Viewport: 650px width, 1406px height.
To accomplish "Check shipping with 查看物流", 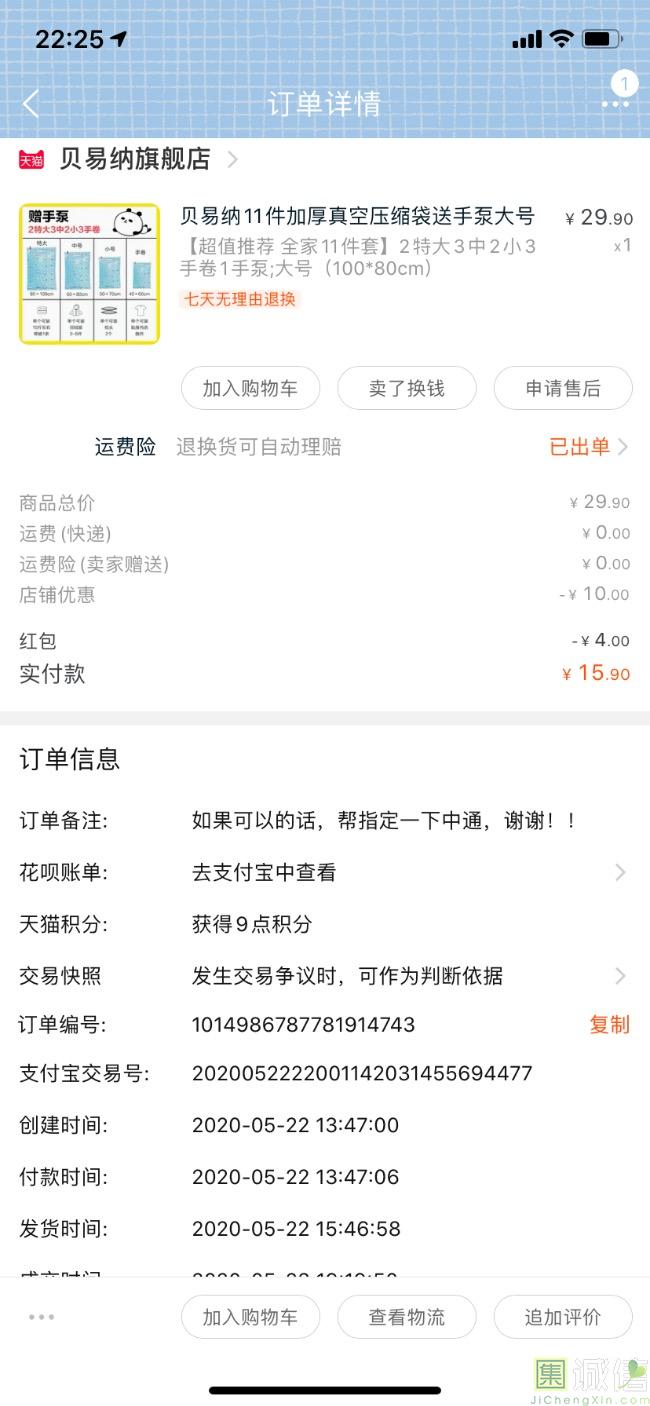I will coord(406,1317).
